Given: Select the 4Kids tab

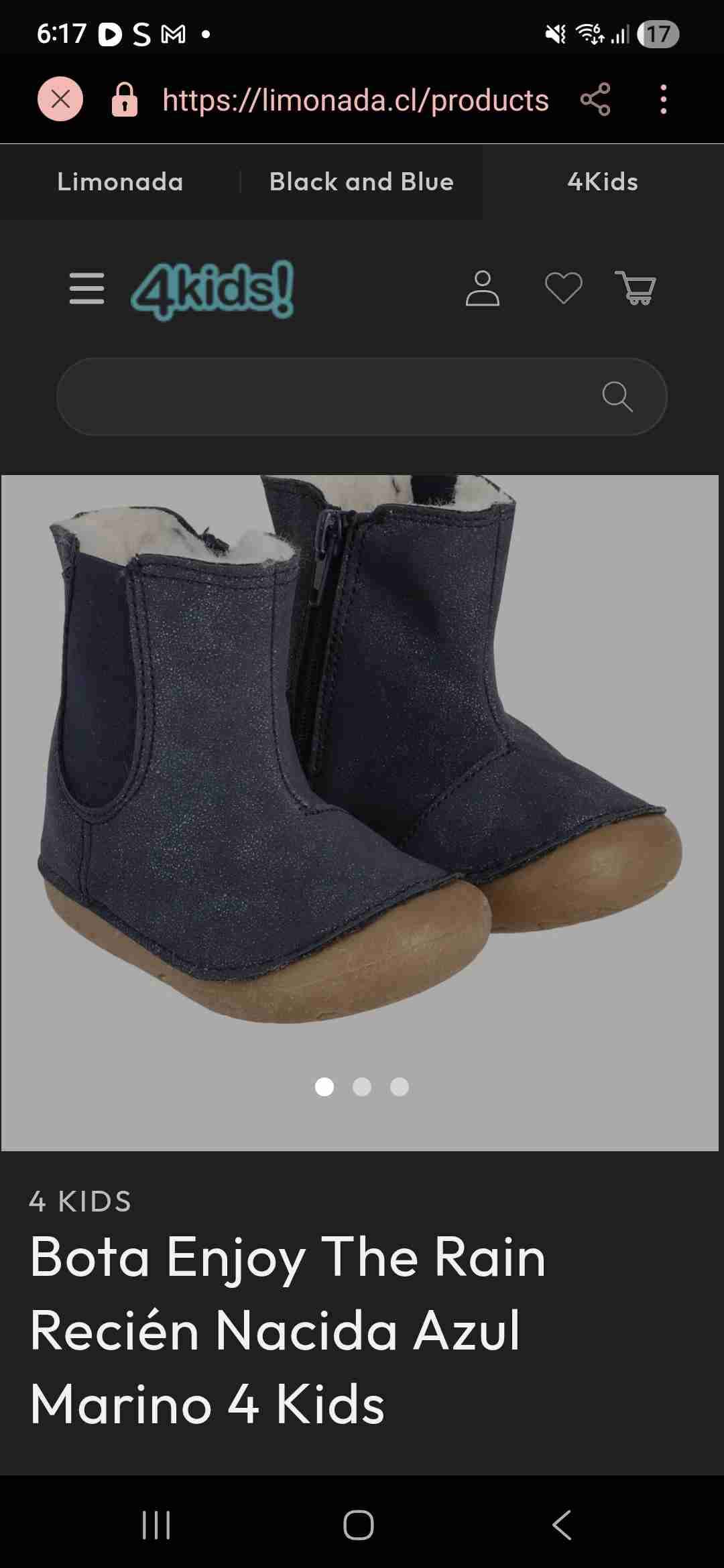Looking at the screenshot, I should [x=601, y=182].
